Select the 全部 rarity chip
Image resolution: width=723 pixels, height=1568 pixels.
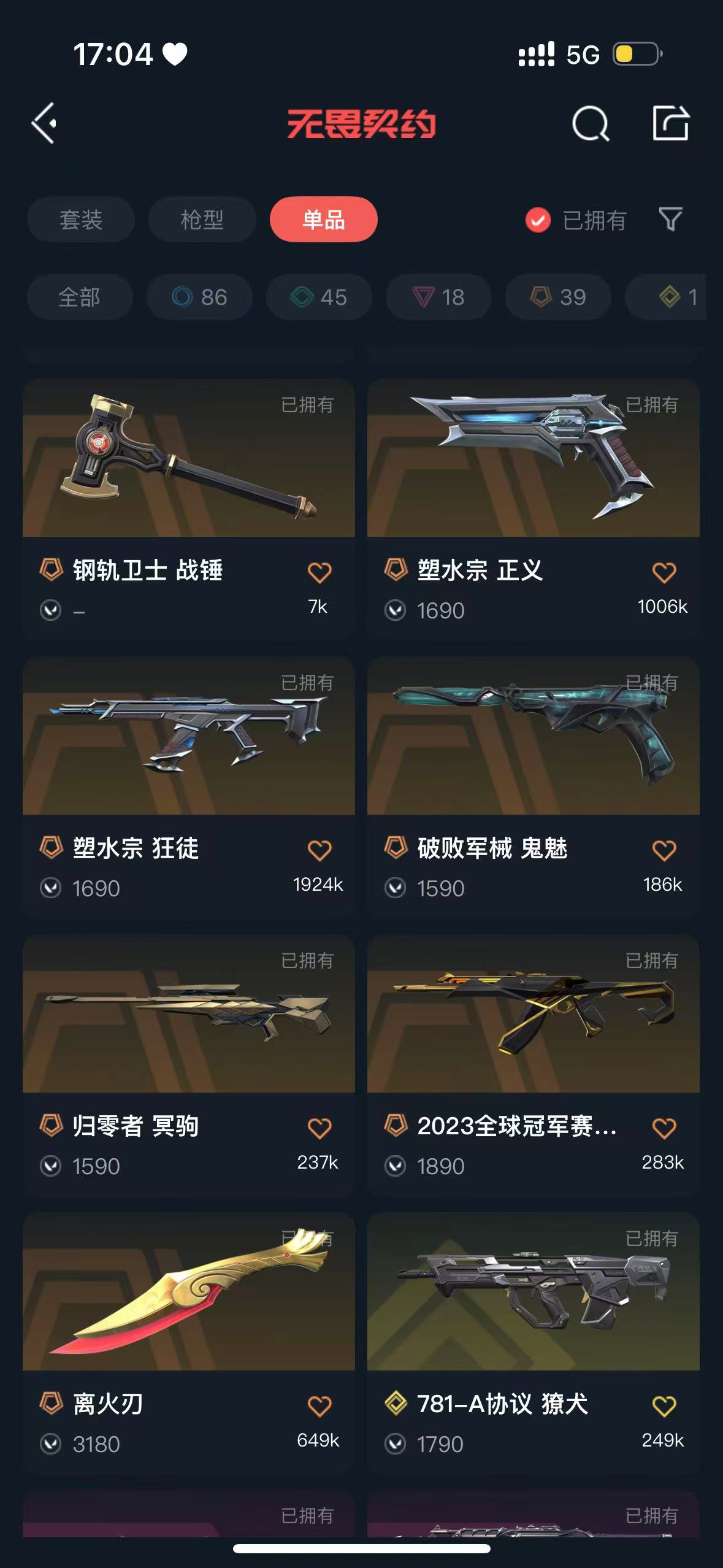80,298
